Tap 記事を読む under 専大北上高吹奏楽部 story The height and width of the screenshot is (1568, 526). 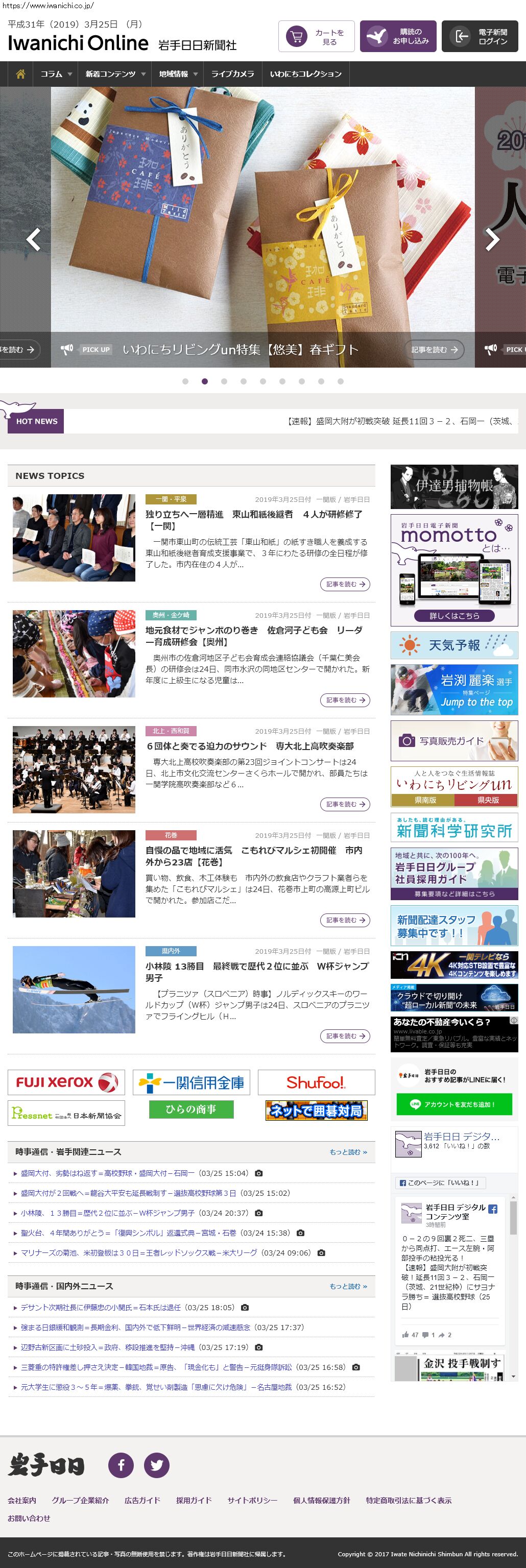pyautogui.click(x=345, y=804)
